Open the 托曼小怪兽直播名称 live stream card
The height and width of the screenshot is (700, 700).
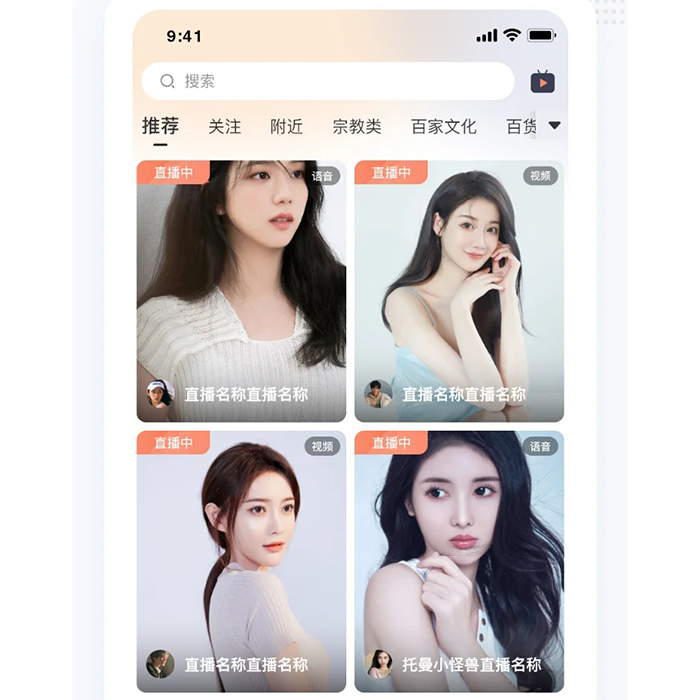(x=459, y=560)
